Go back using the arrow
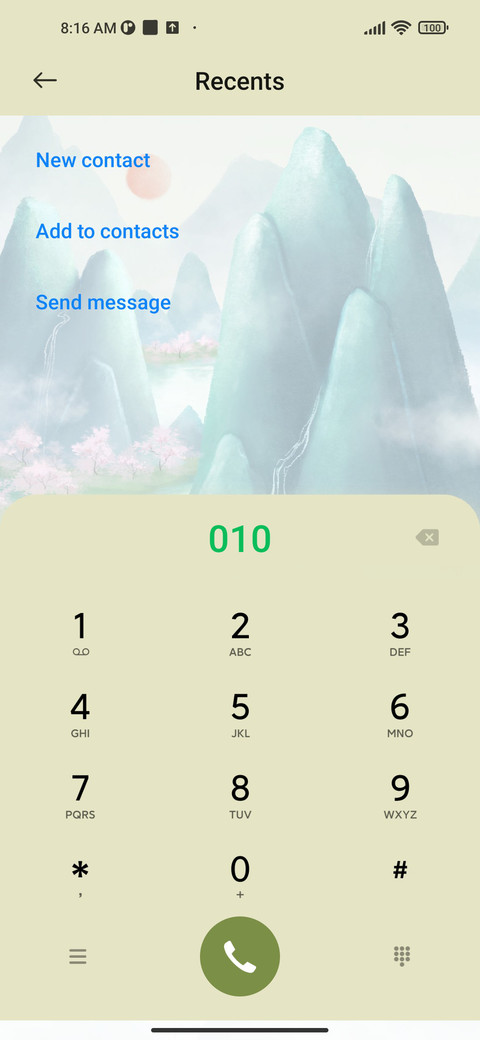Image resolution: width=480 pixels, height=1040 pixels. 45,81
